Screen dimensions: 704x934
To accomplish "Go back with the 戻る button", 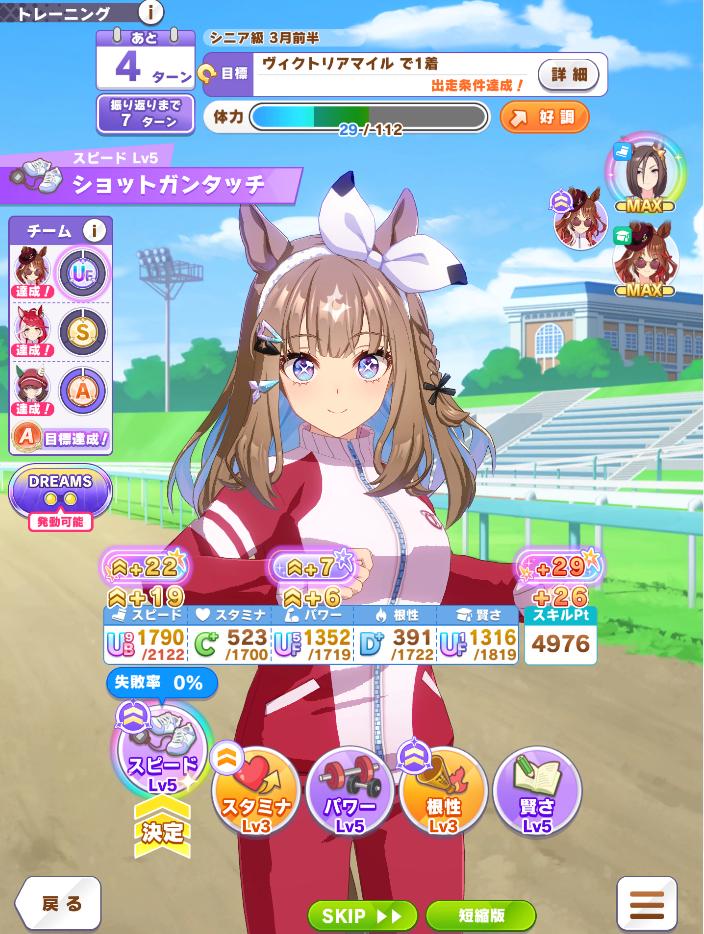I will (x=58, y=903).
